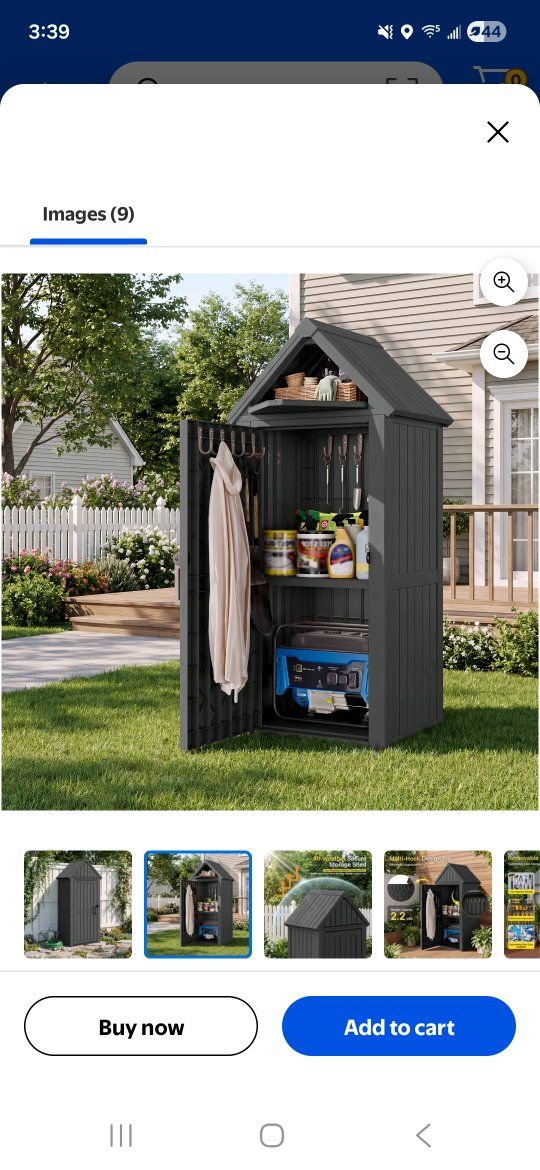View the roof close-up thumbnail

(x=318, y=904)
